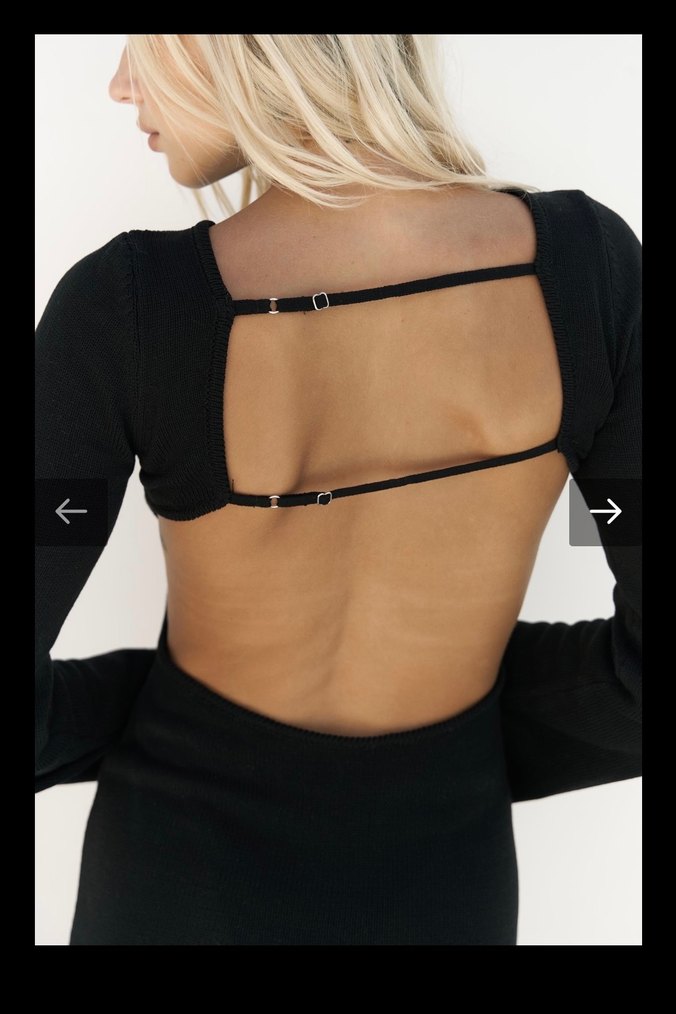Advance to the next photo

605,512
